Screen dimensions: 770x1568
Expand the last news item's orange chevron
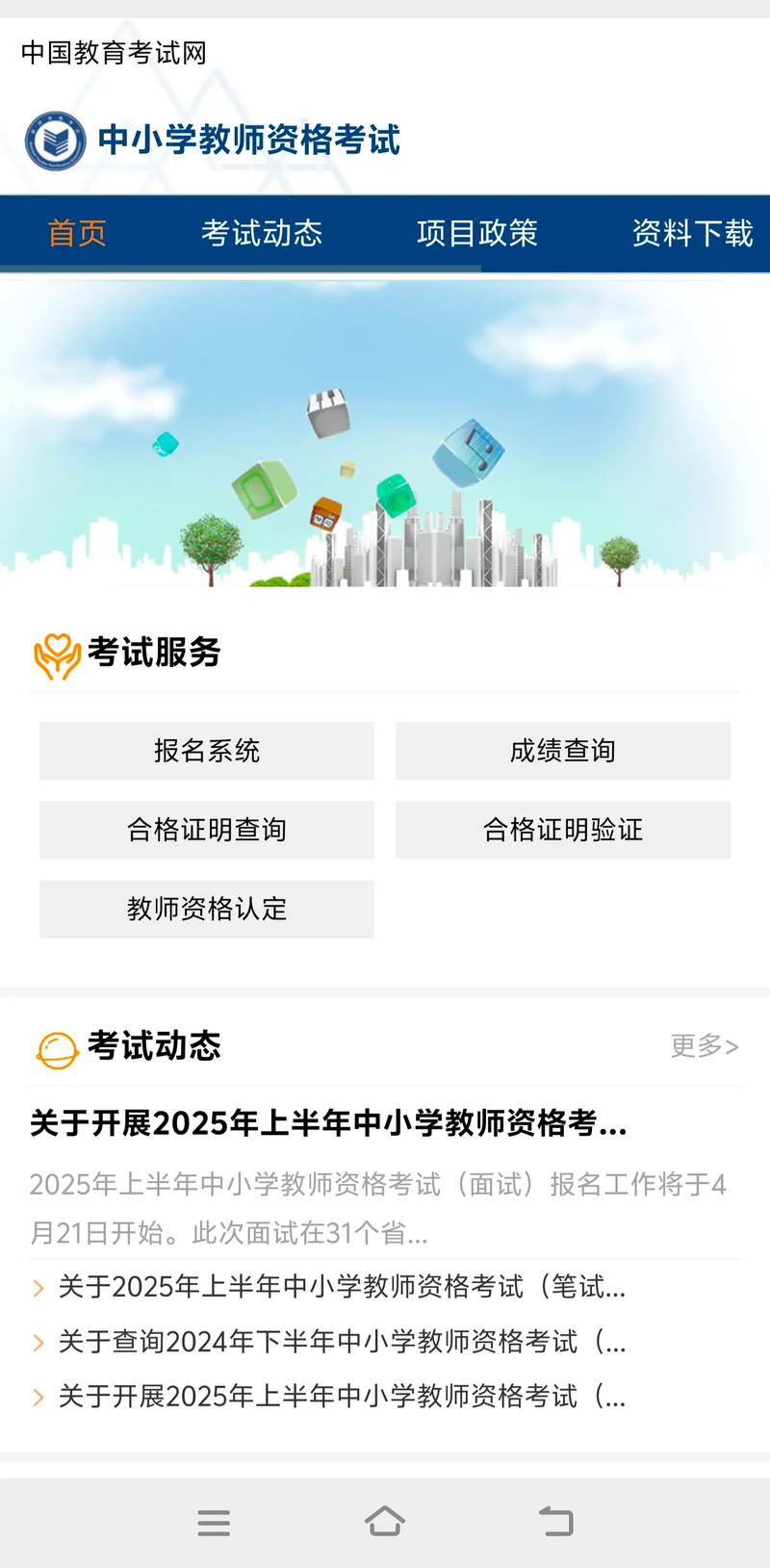pos(38,1397)
